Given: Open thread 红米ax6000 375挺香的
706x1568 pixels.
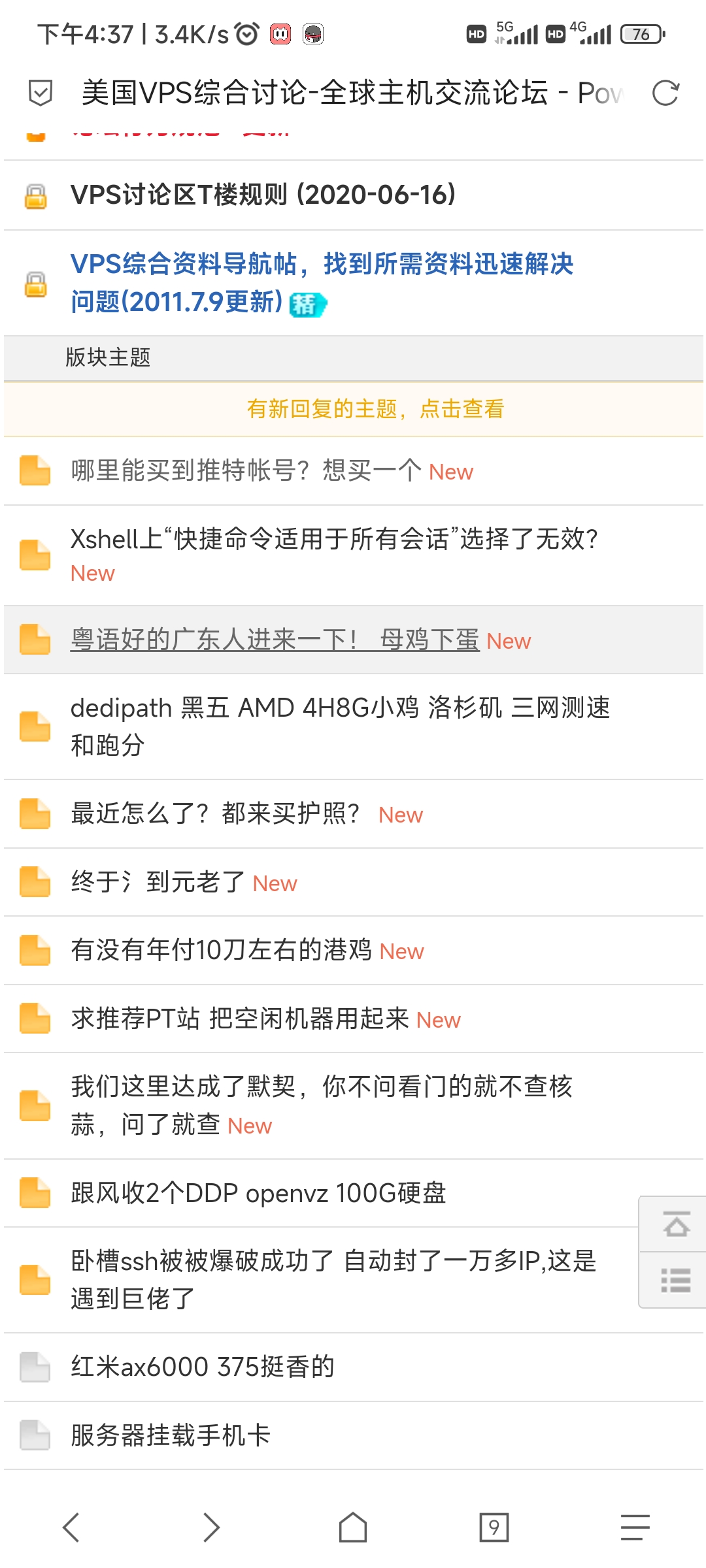Looking at the screenshot, I should point(203,1367).
